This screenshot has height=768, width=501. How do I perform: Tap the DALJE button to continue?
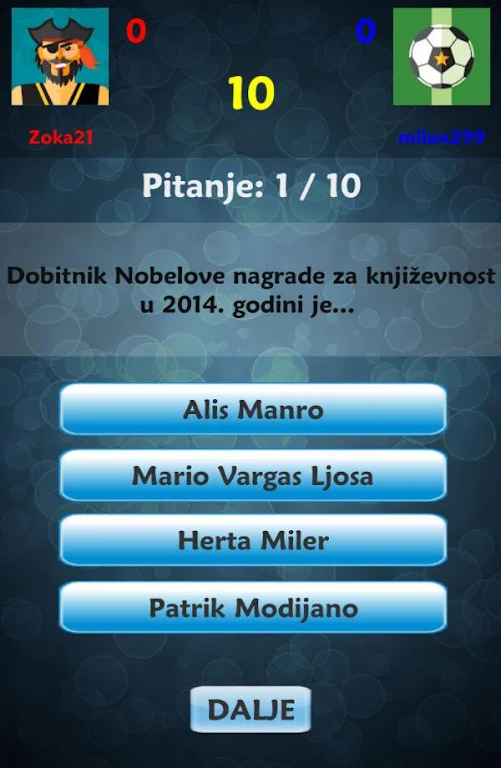coord(251,709)
